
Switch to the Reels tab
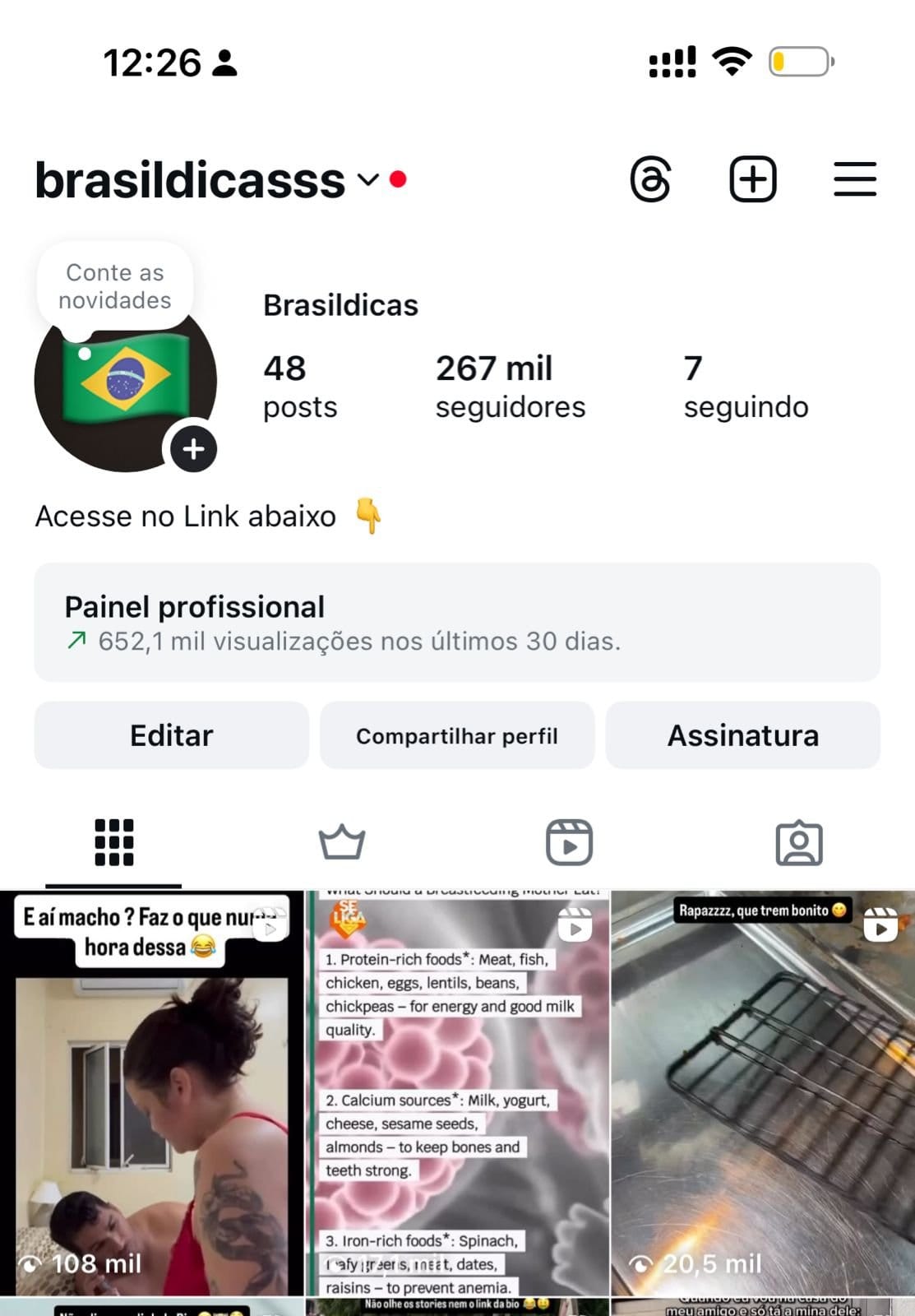tap(570, 842)
